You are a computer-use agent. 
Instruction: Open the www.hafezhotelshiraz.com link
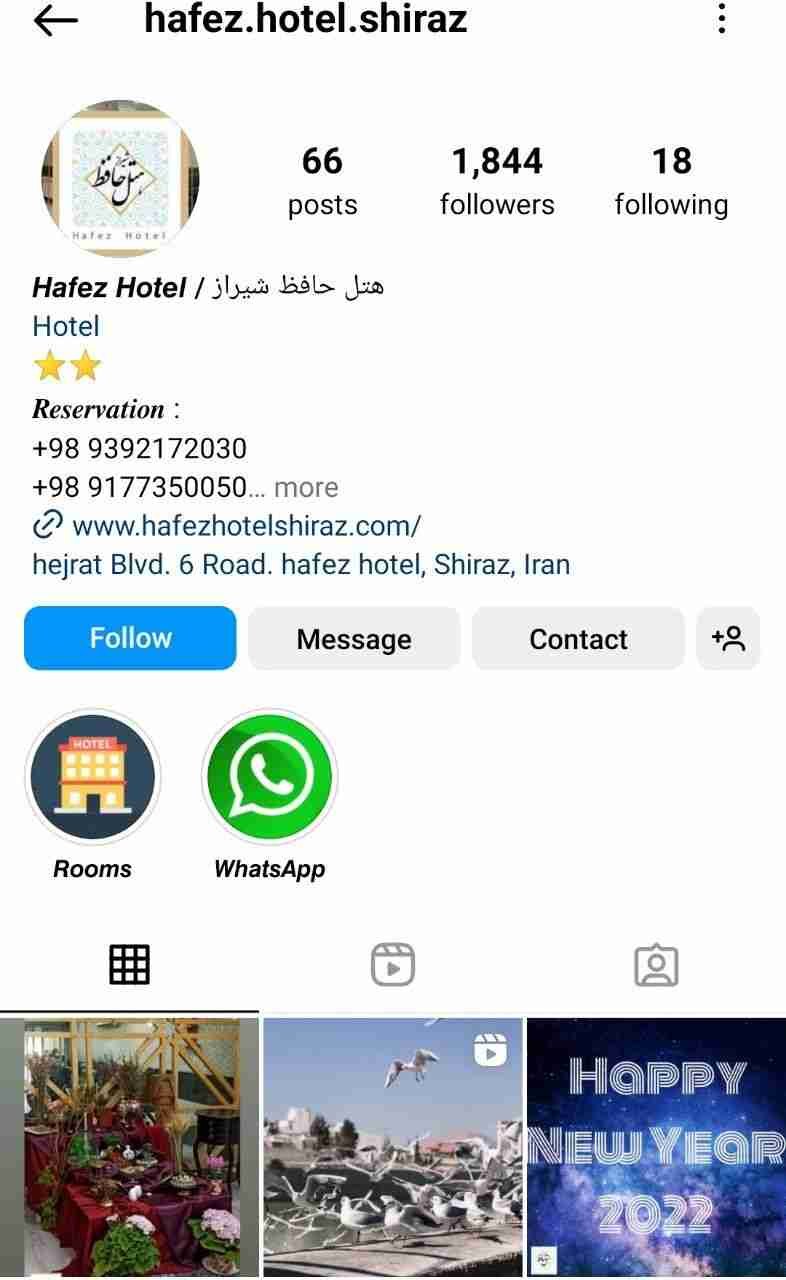point(227,525)
